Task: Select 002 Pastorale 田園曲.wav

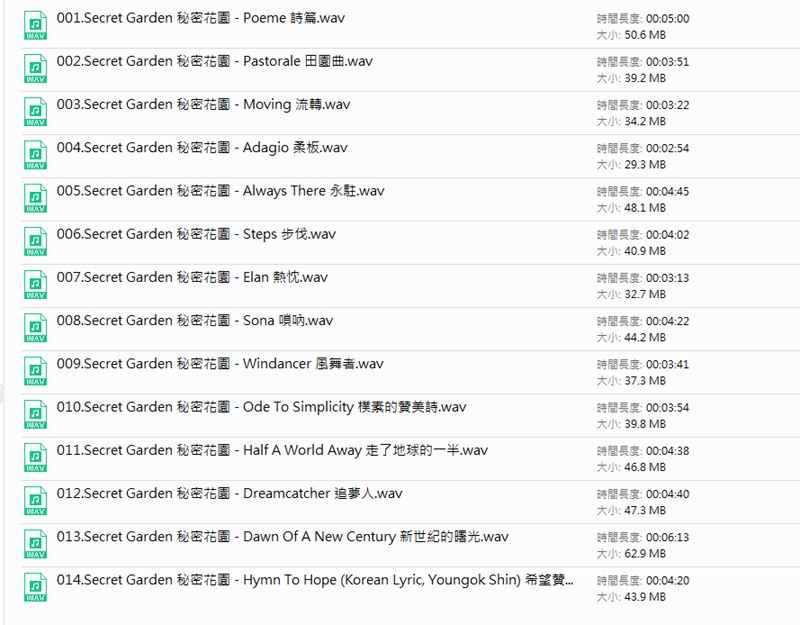Action: (x=214, y=62)
